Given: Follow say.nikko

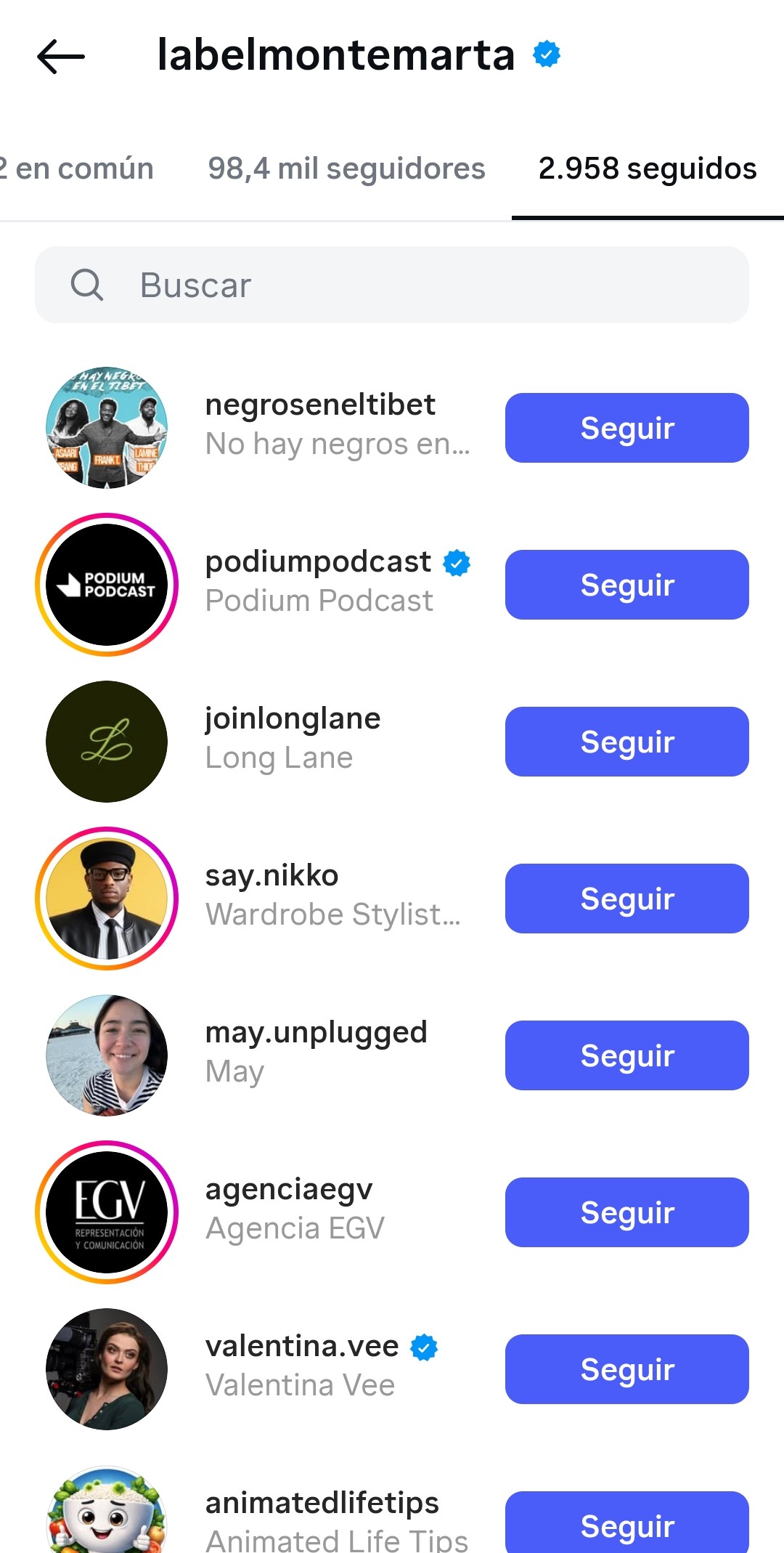Looking at the screenshot, I should pyautogui.click(x=626, y=899).
